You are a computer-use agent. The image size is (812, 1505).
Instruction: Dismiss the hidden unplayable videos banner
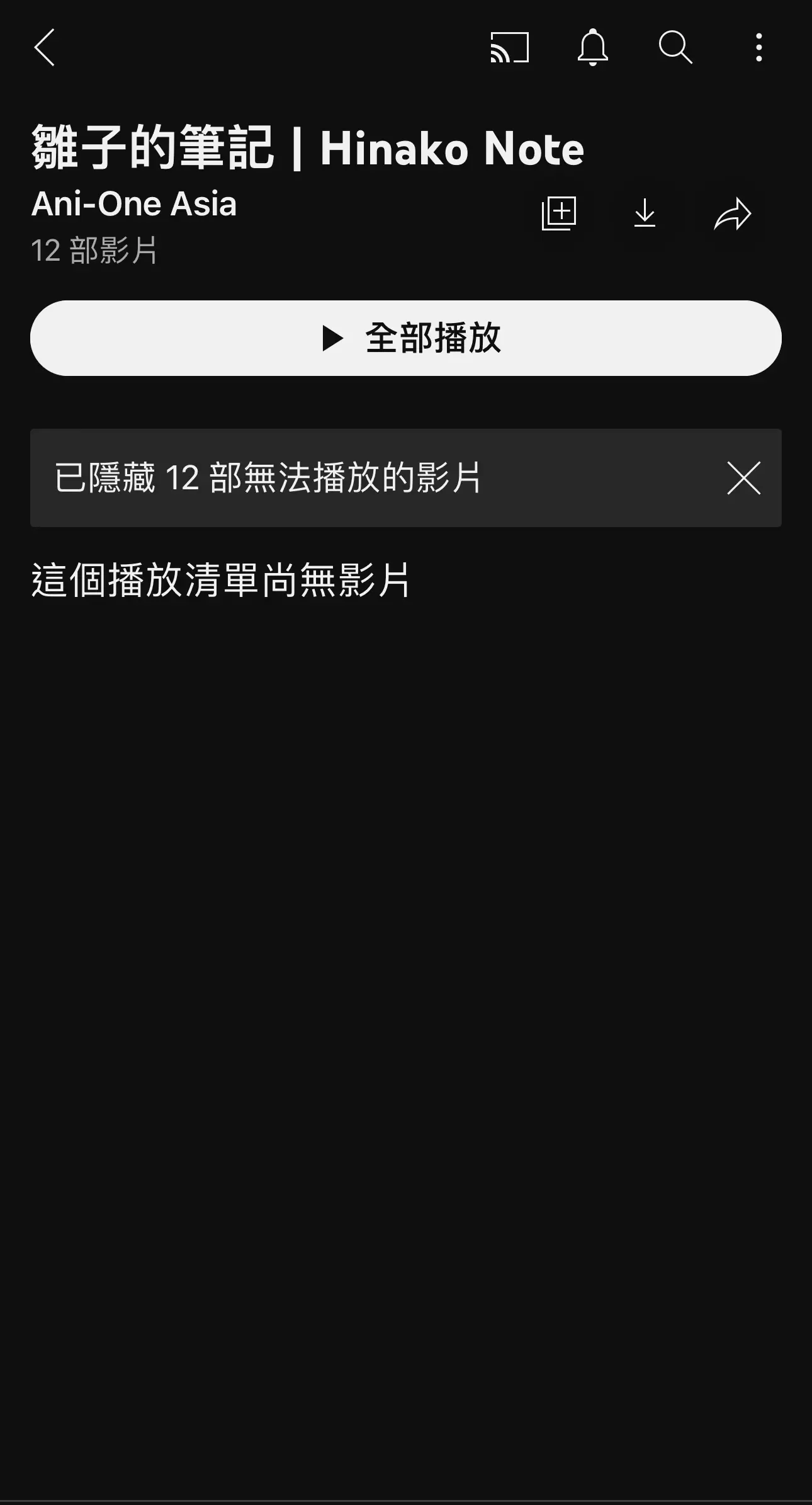click(x=743, y=478)
